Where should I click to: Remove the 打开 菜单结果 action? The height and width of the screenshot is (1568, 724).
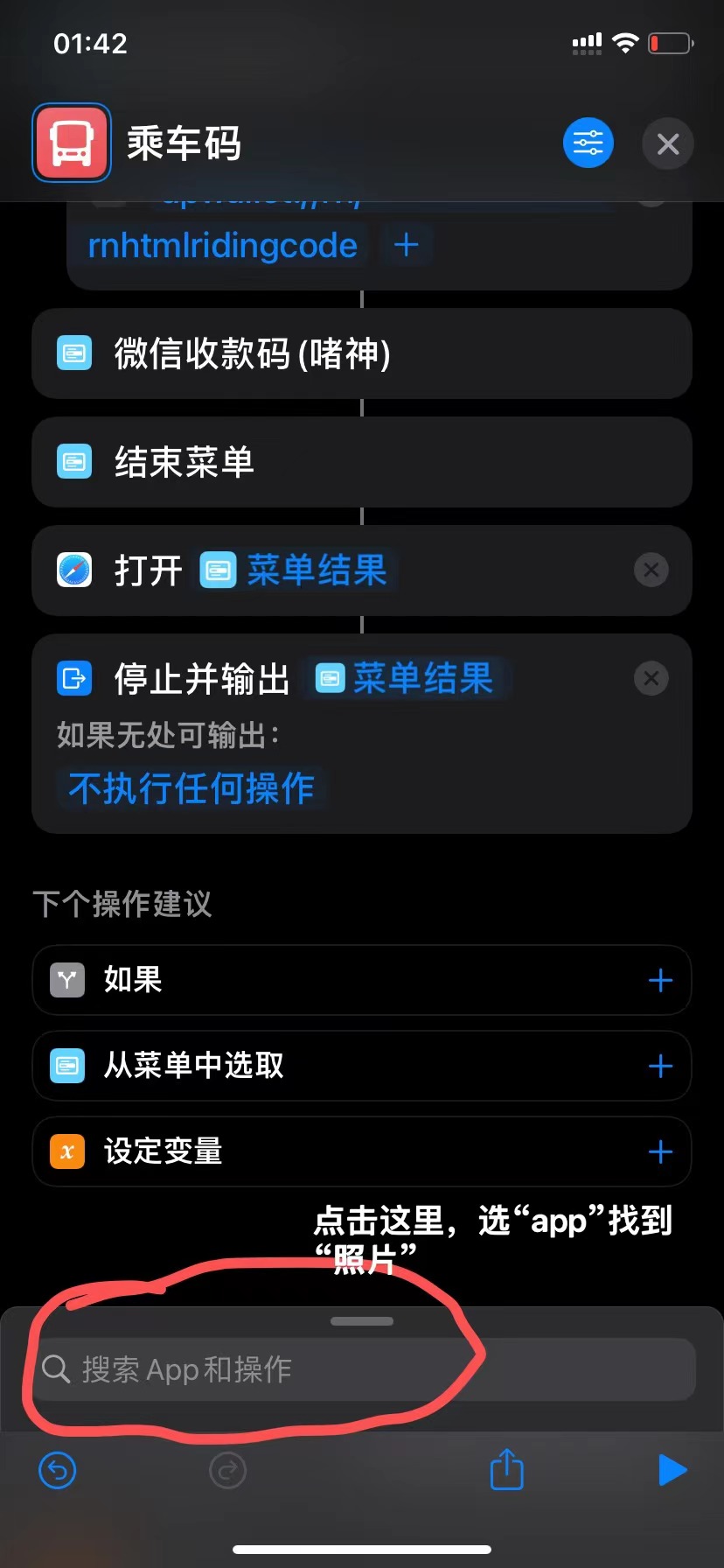pos(651,570)
